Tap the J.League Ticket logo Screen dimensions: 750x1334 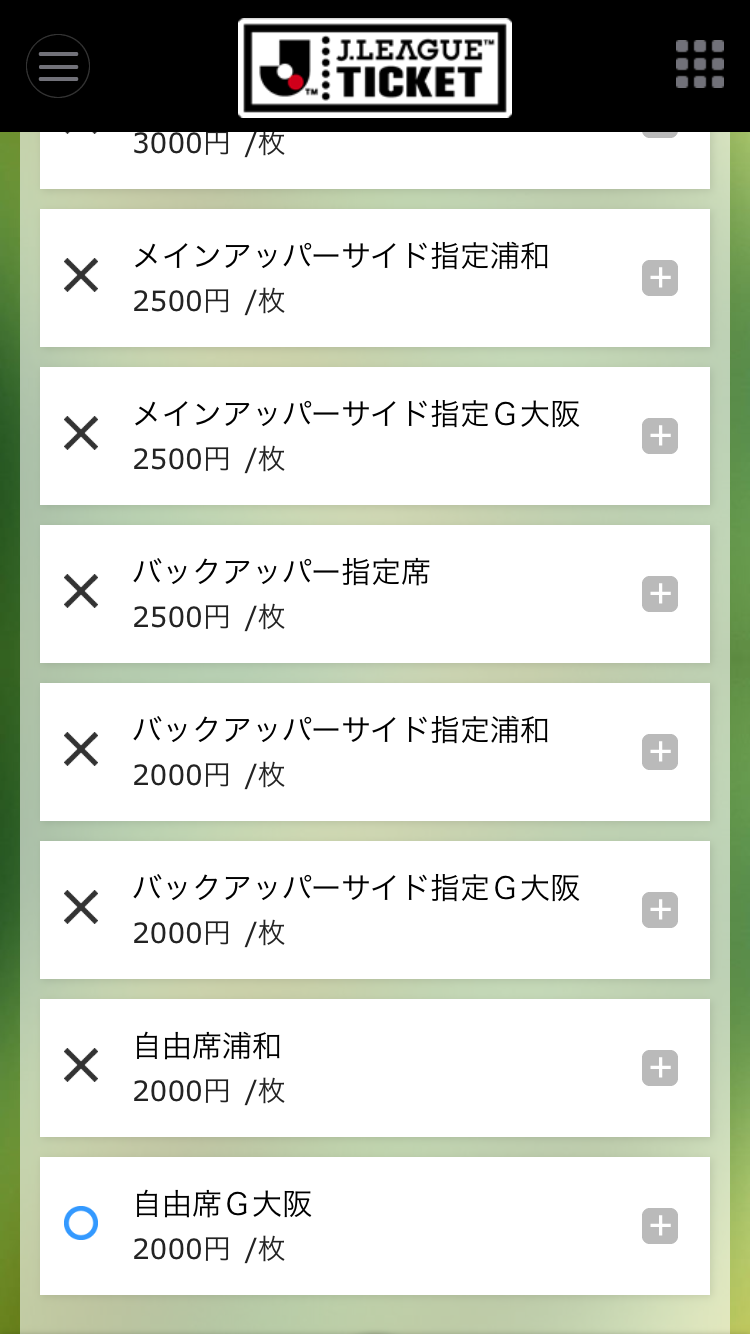click(x=375, y=67)
